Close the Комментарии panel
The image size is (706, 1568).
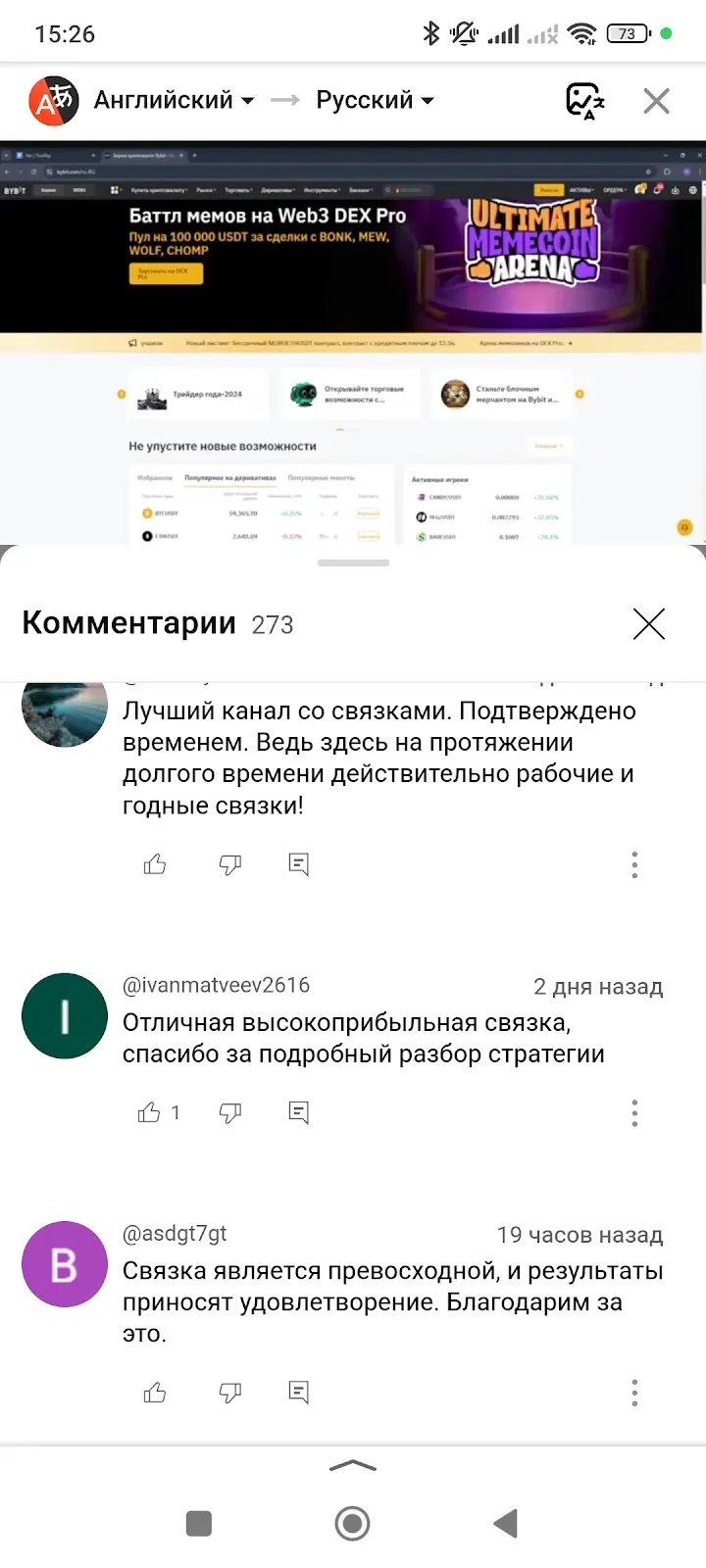(x=649, y=623)
